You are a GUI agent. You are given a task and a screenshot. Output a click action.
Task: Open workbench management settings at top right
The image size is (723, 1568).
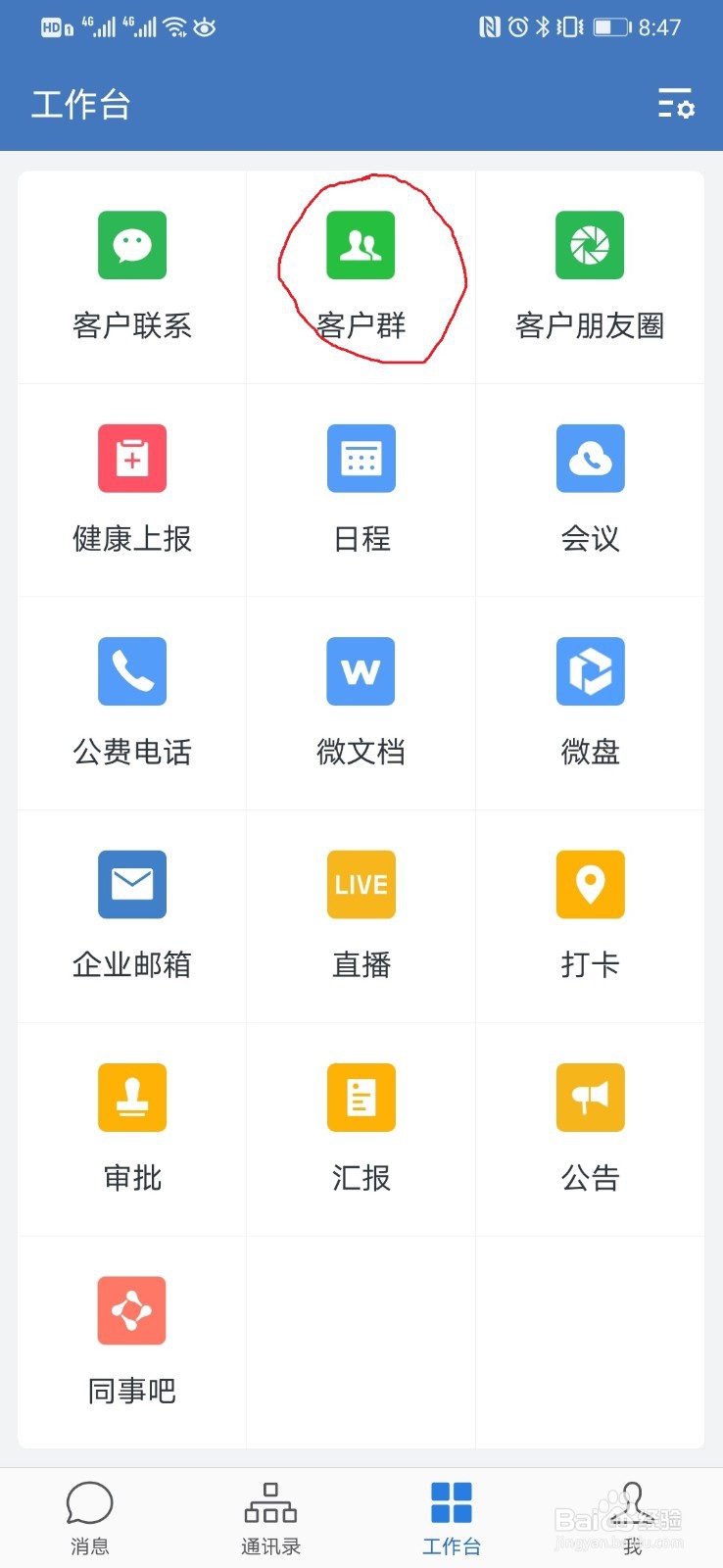[x=675, y=105]
